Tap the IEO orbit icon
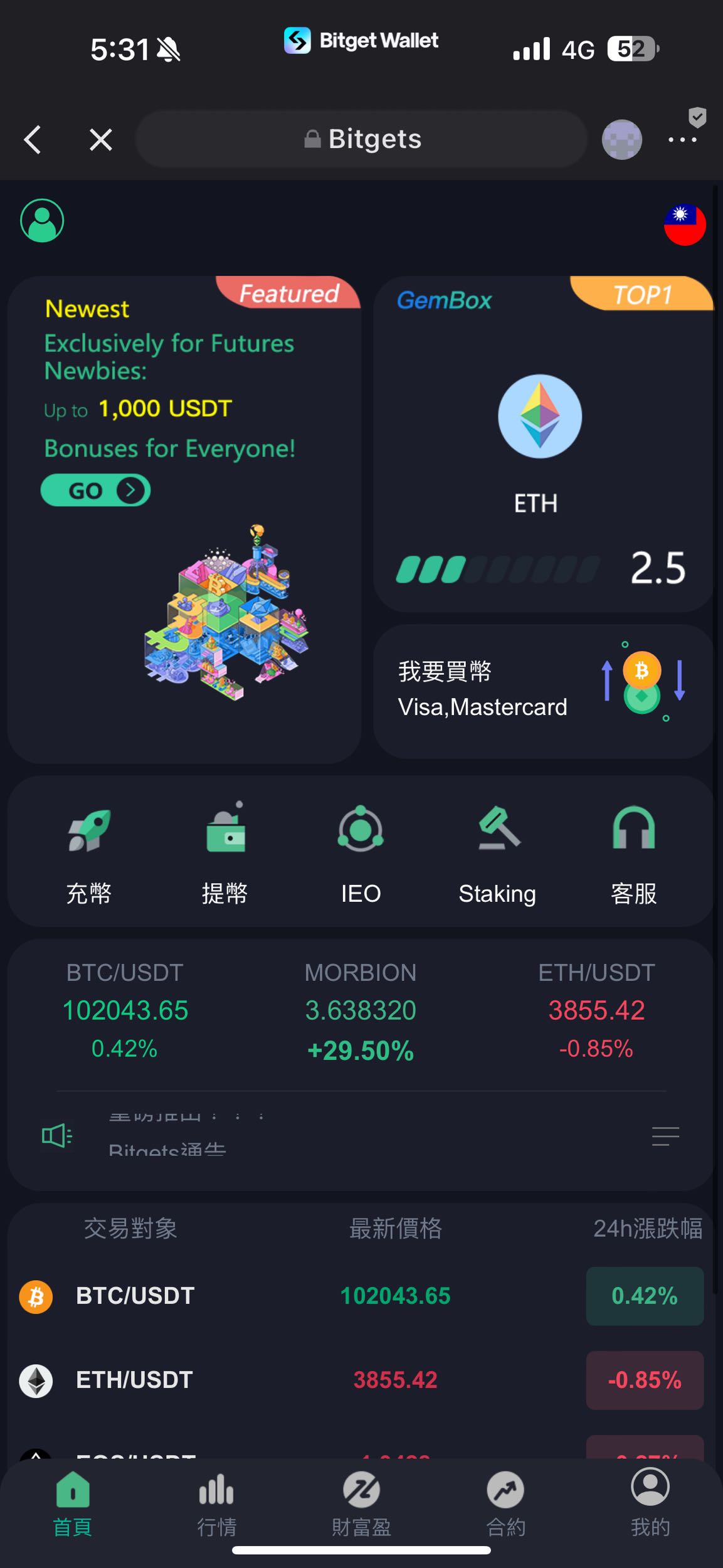The image size is (723, 1568). 361,831
